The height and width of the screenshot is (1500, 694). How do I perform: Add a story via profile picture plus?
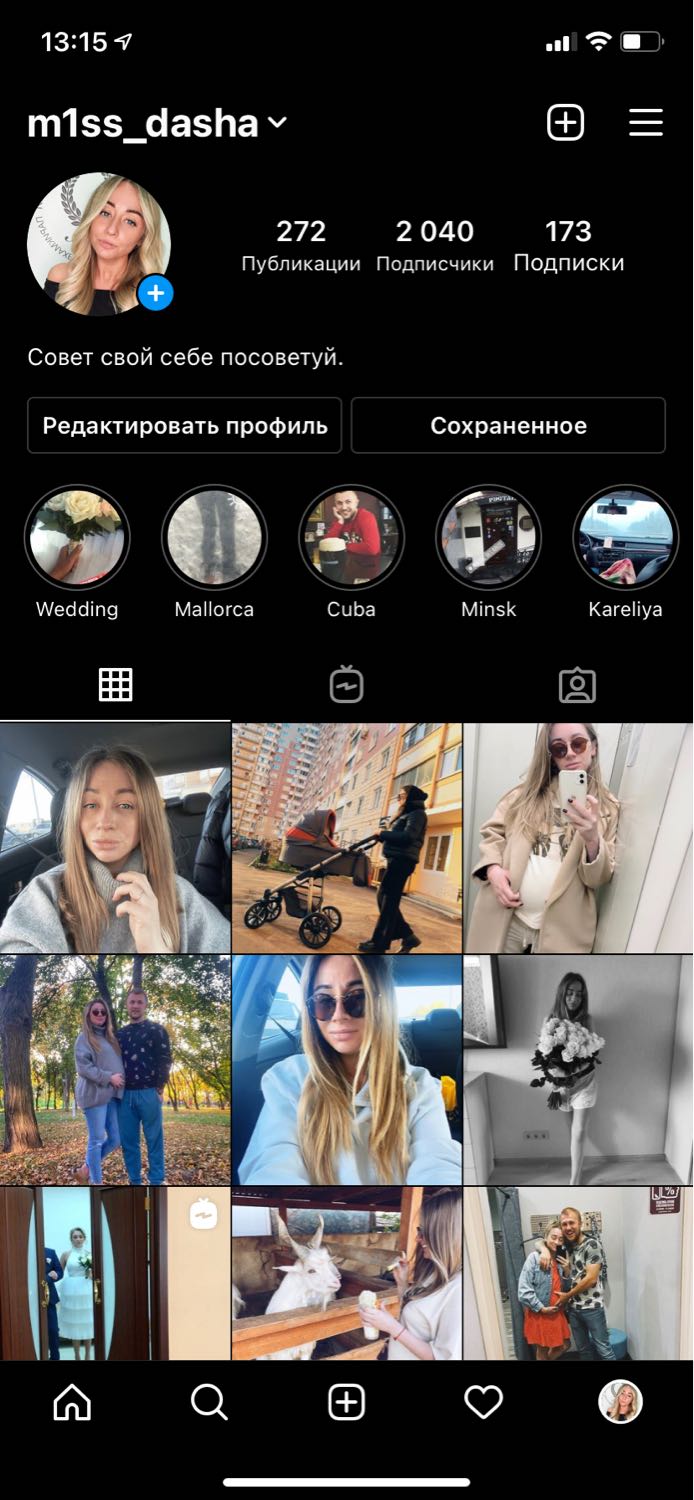tap(155, 294)
